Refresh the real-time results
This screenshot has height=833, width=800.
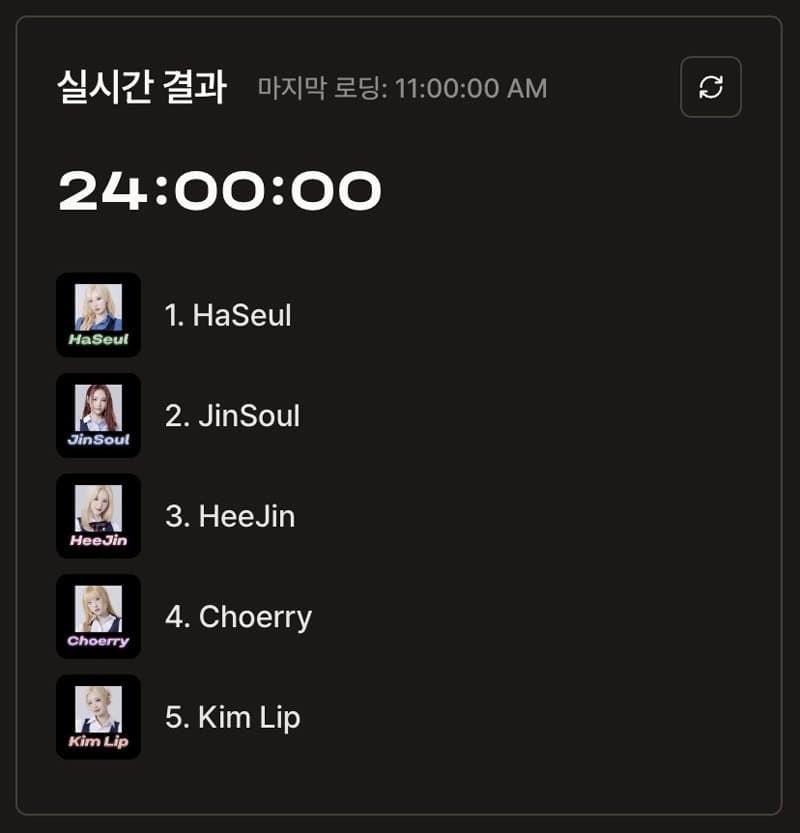tap(710, 87)
